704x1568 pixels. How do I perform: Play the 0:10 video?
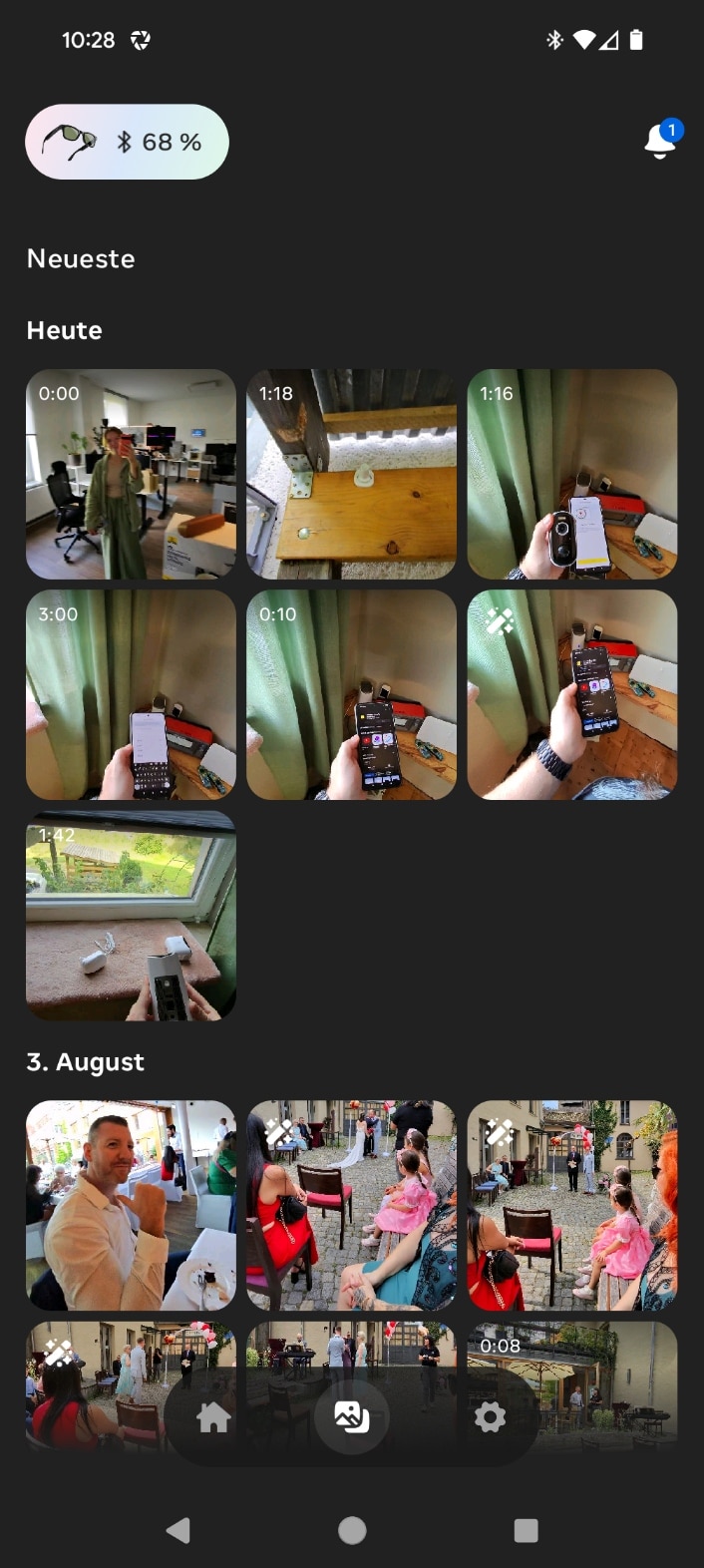[351, 694]
